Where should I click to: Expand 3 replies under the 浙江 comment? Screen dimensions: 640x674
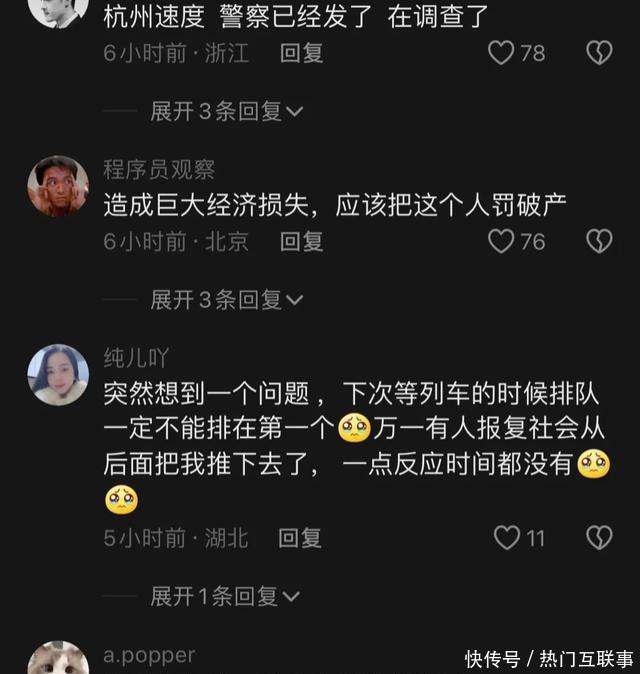(x=226, y=111)
